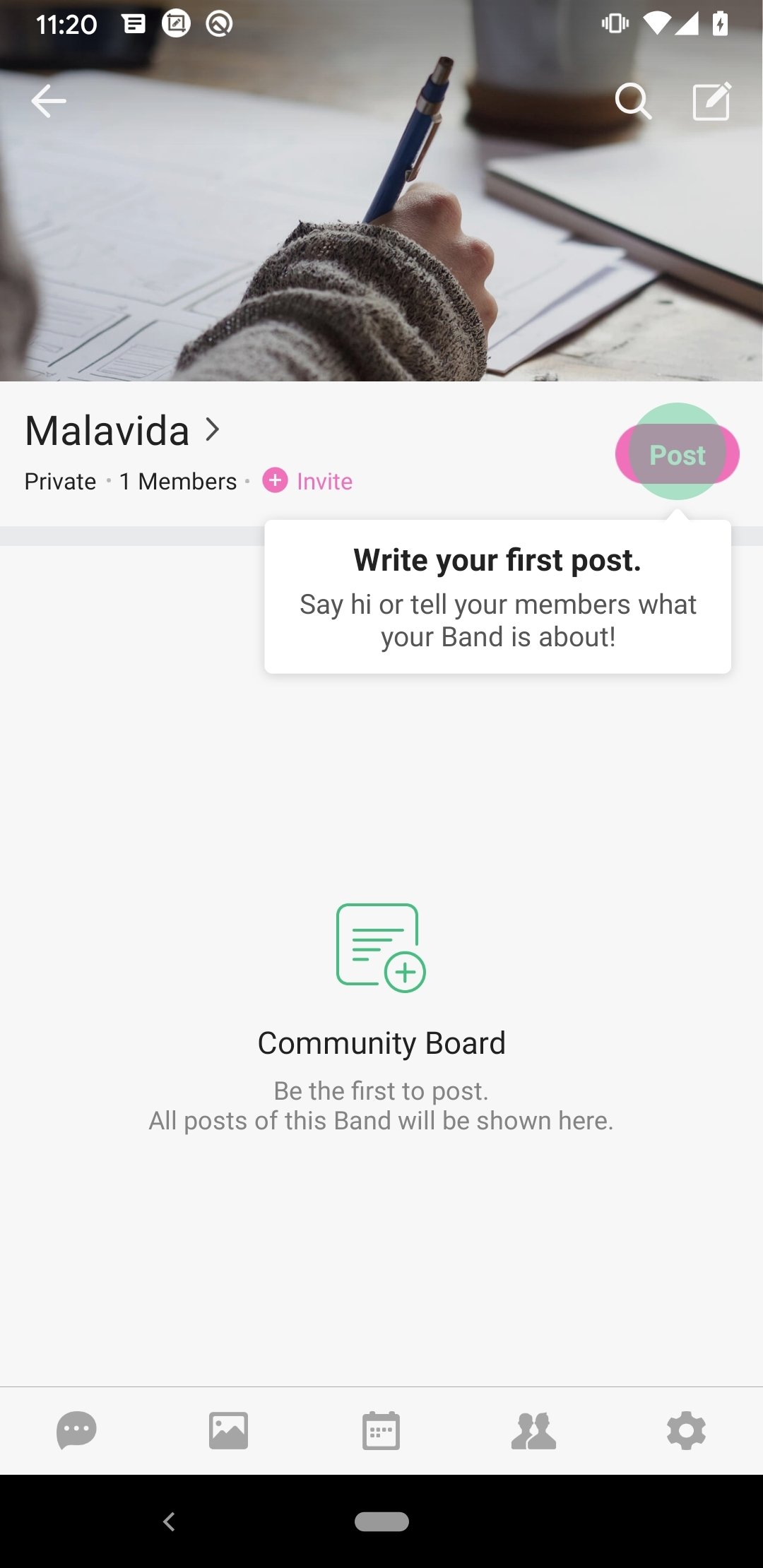Open the calendar tab
Image resolution: width=763 pixels, height=1568 pixels.
pyautogui.click(x=381, y=1431)
